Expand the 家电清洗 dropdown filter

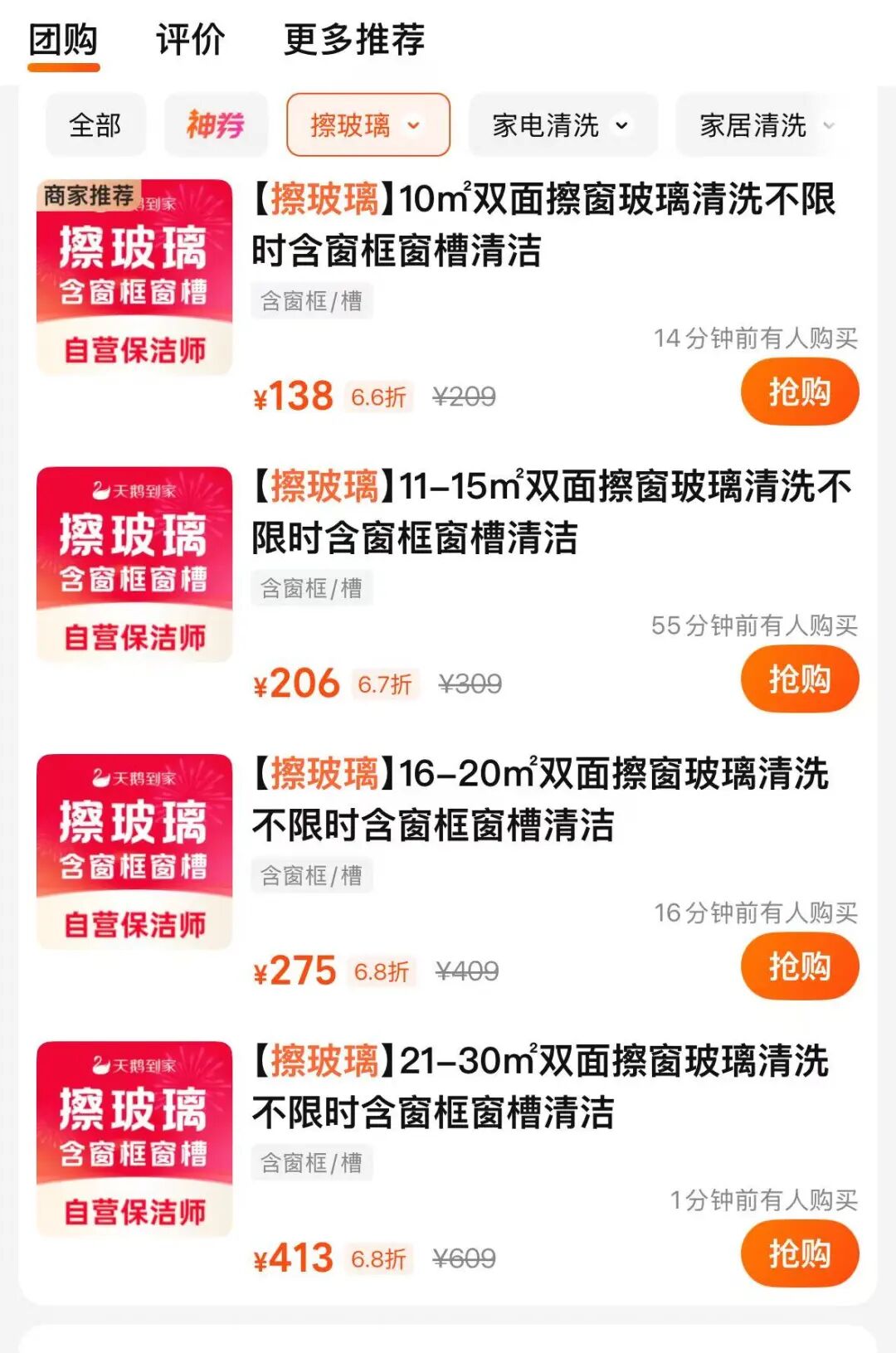(562, 125)
